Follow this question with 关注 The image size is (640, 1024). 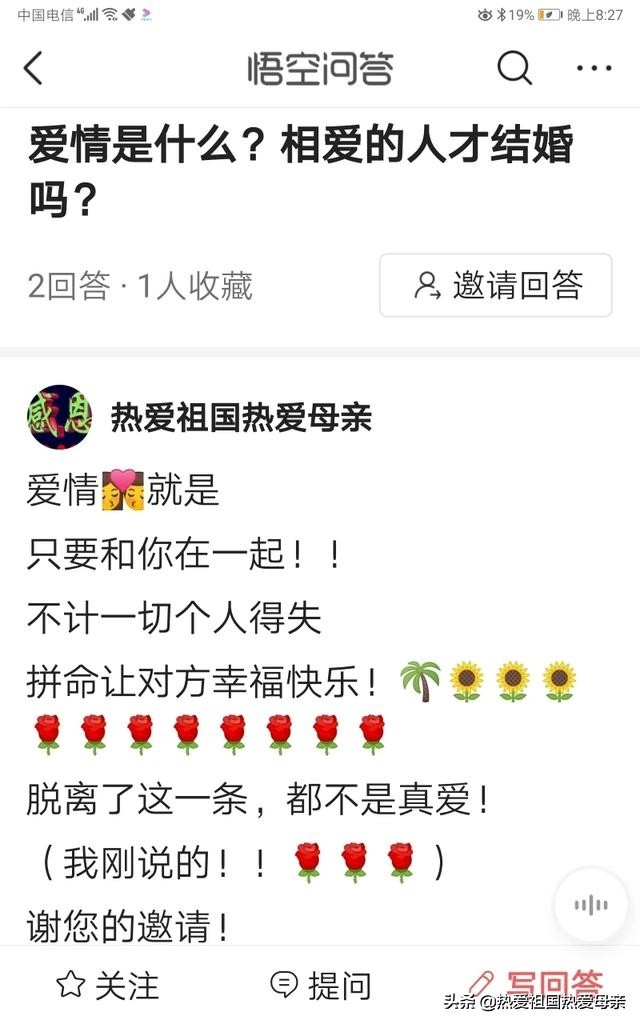click(108, 985)
